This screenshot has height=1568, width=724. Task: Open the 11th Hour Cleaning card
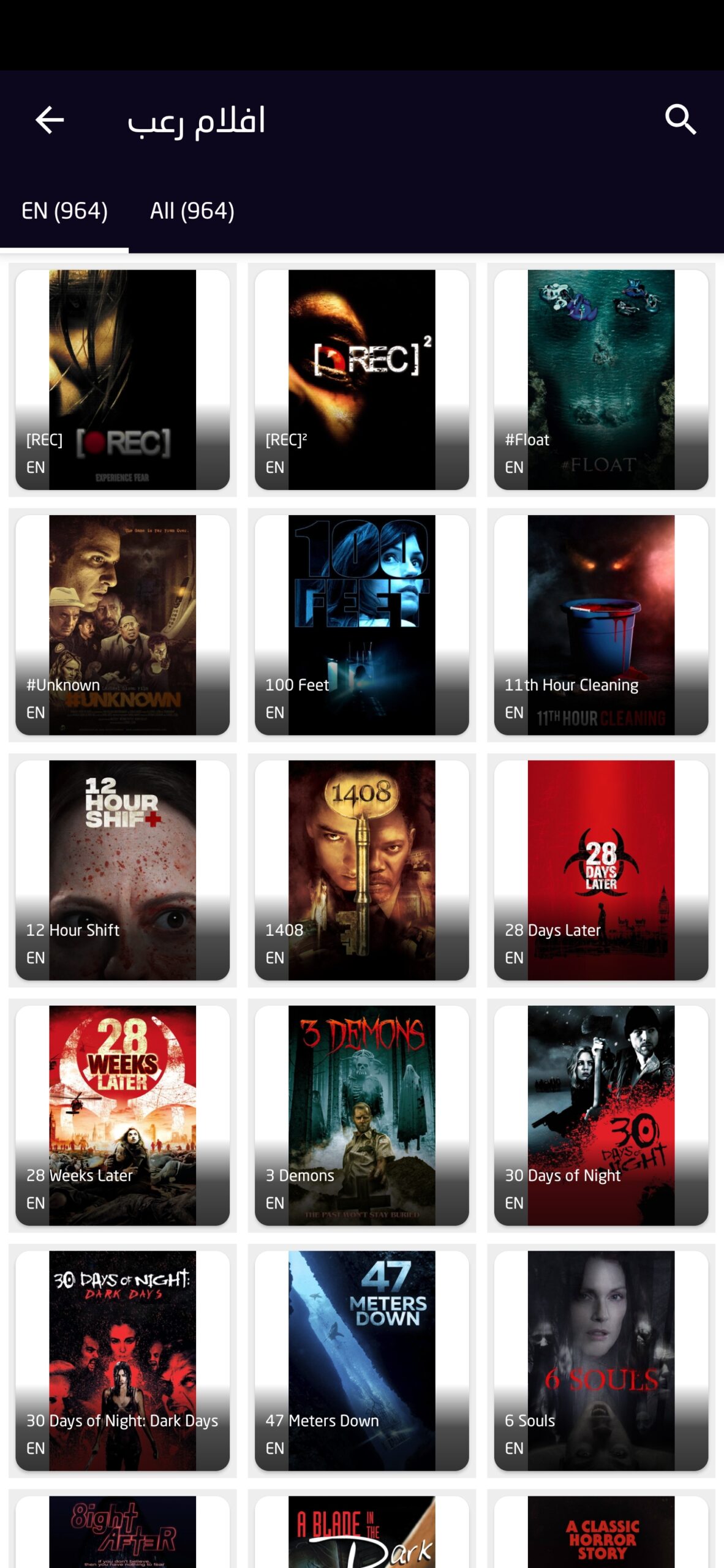(601, 625)
